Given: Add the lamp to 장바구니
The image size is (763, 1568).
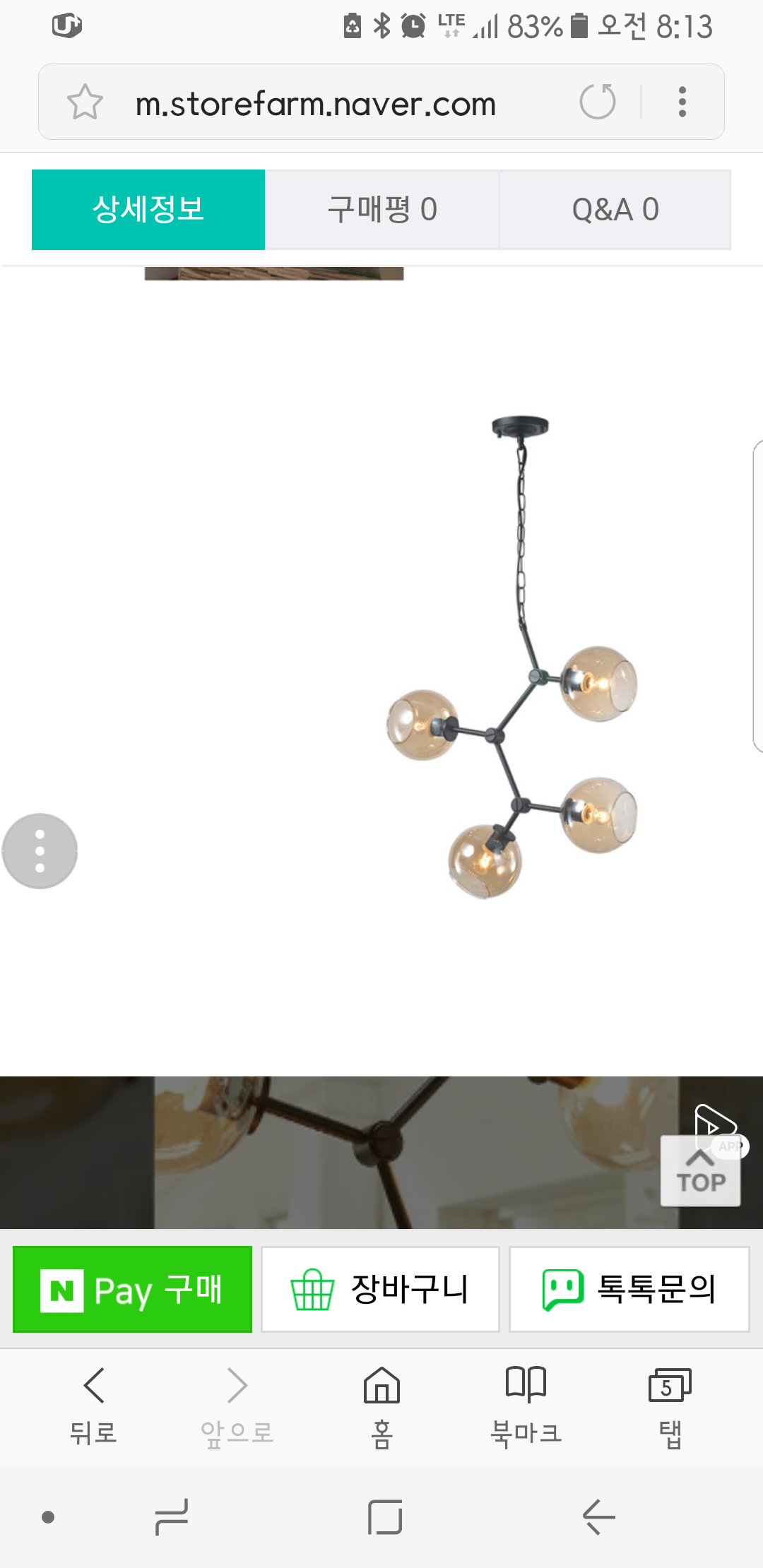Looking at the screenshot, I should [381, 1290].
